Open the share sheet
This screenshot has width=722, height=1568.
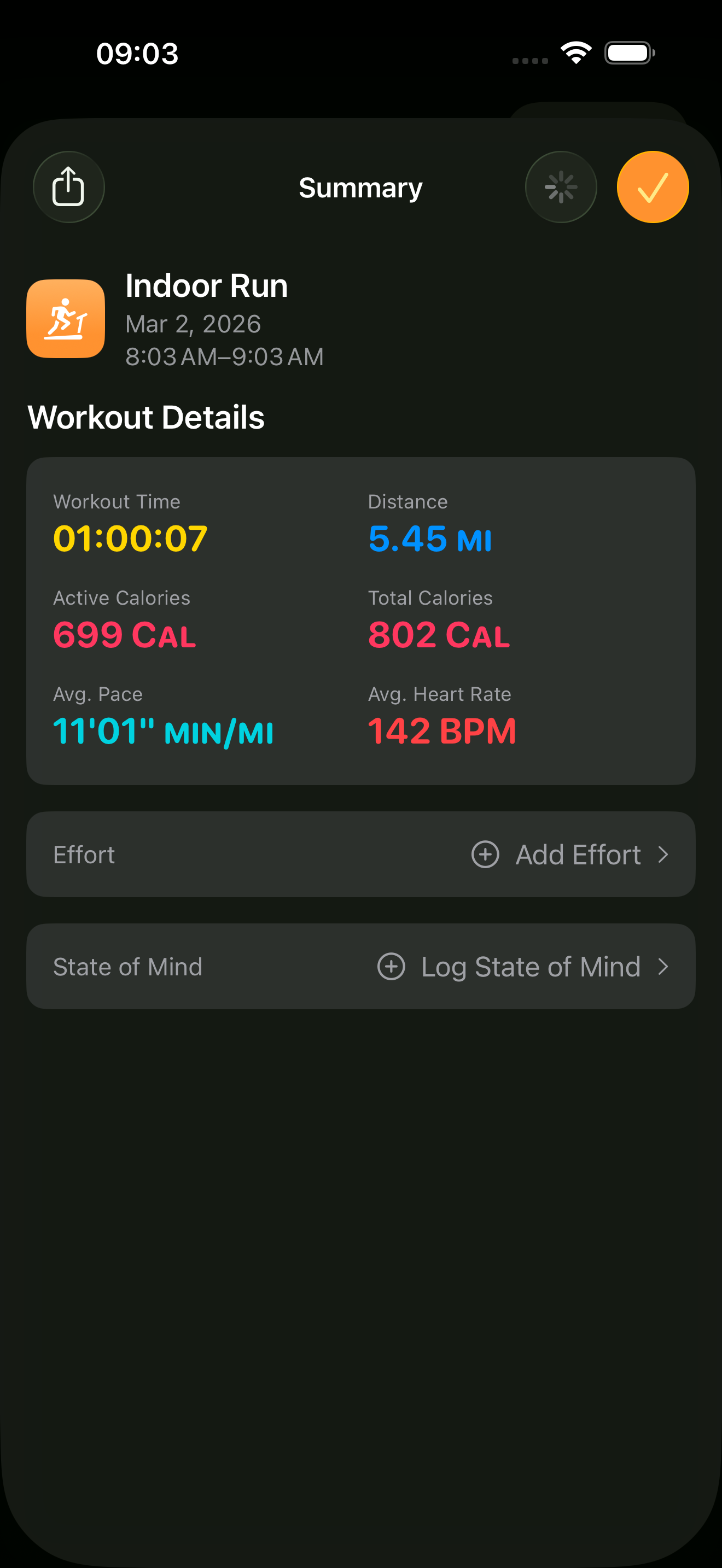(x=68, y=187)
